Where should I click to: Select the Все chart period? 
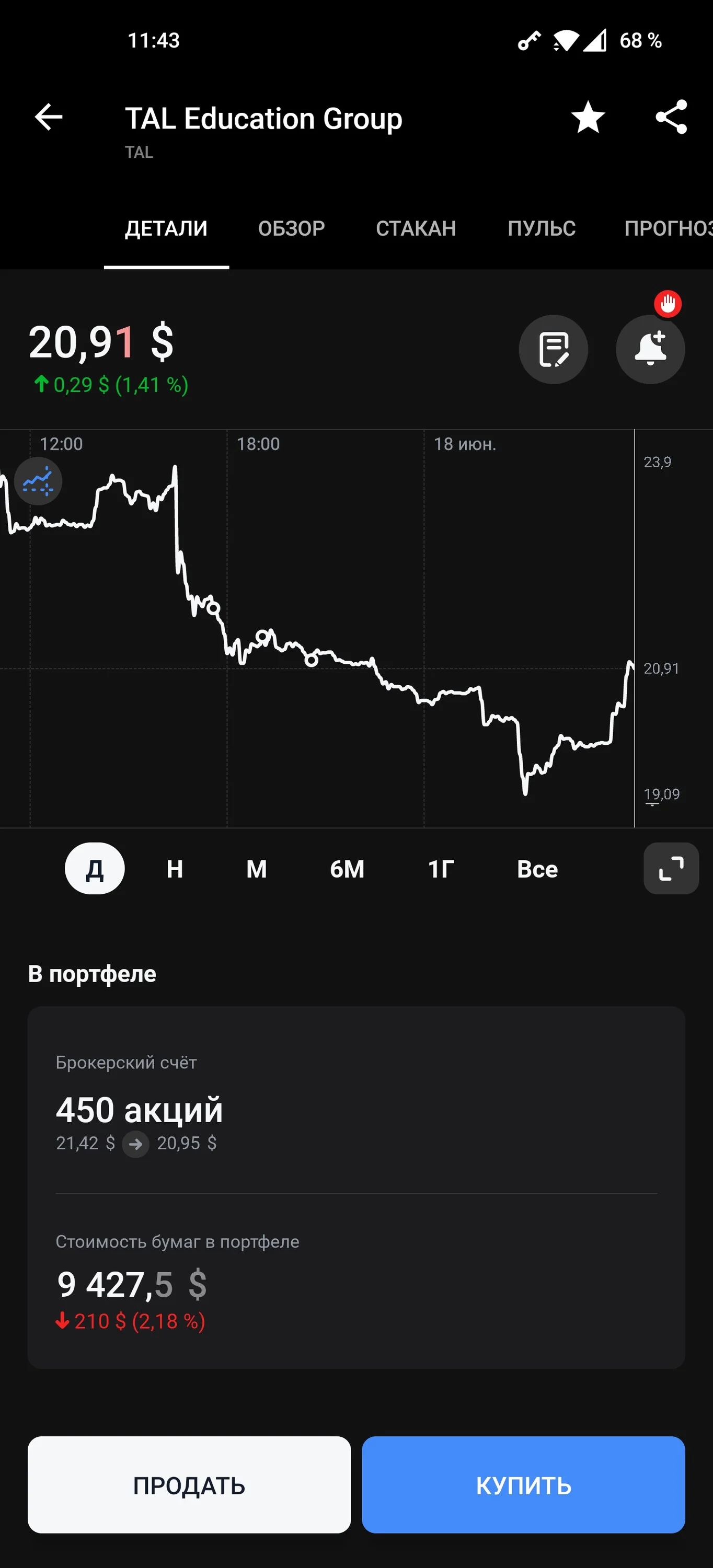pyautogui.click(x=537, y=869)
